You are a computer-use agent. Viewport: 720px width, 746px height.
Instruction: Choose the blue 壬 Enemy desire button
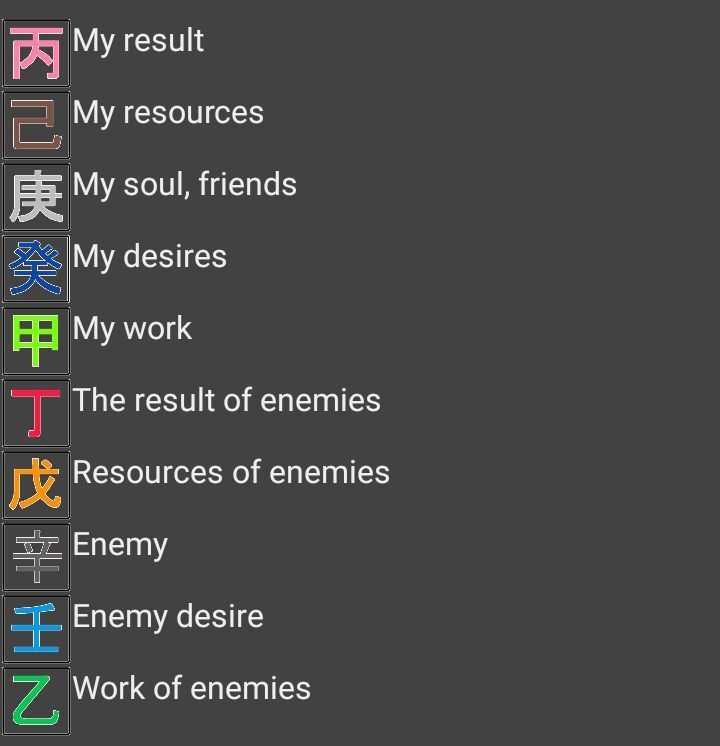click(x=36, y=630)
